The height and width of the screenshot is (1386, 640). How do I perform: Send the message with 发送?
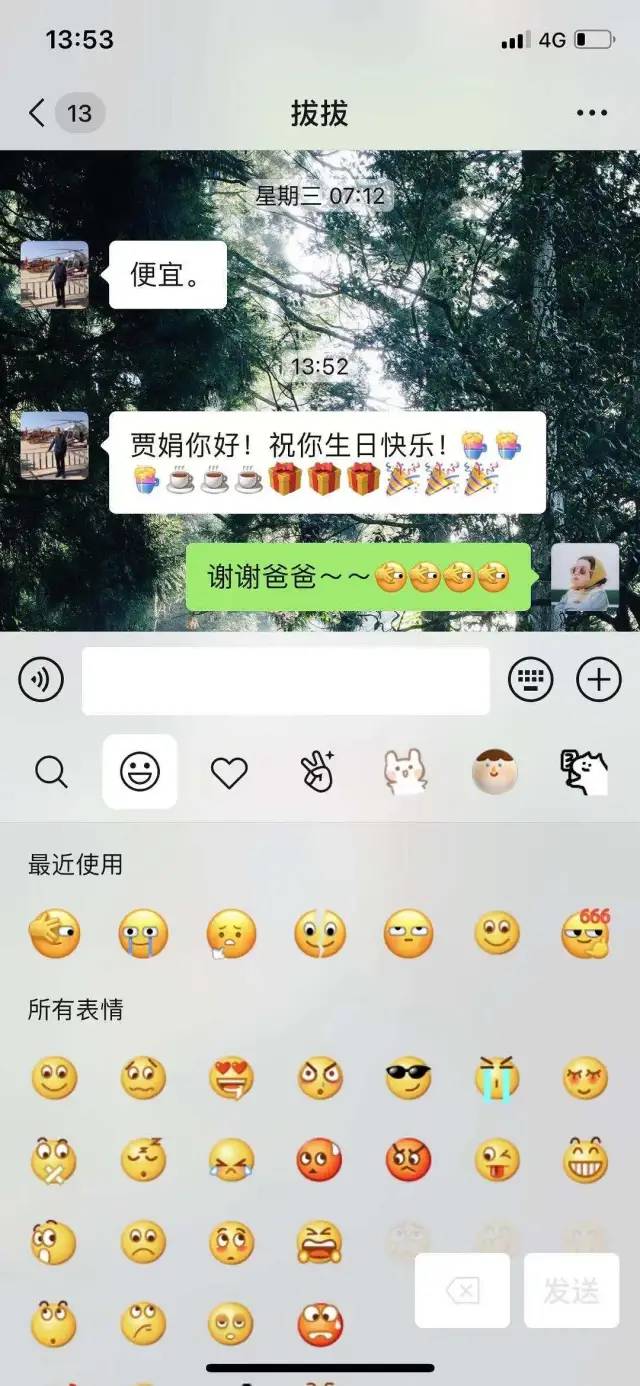[571, 1291]
